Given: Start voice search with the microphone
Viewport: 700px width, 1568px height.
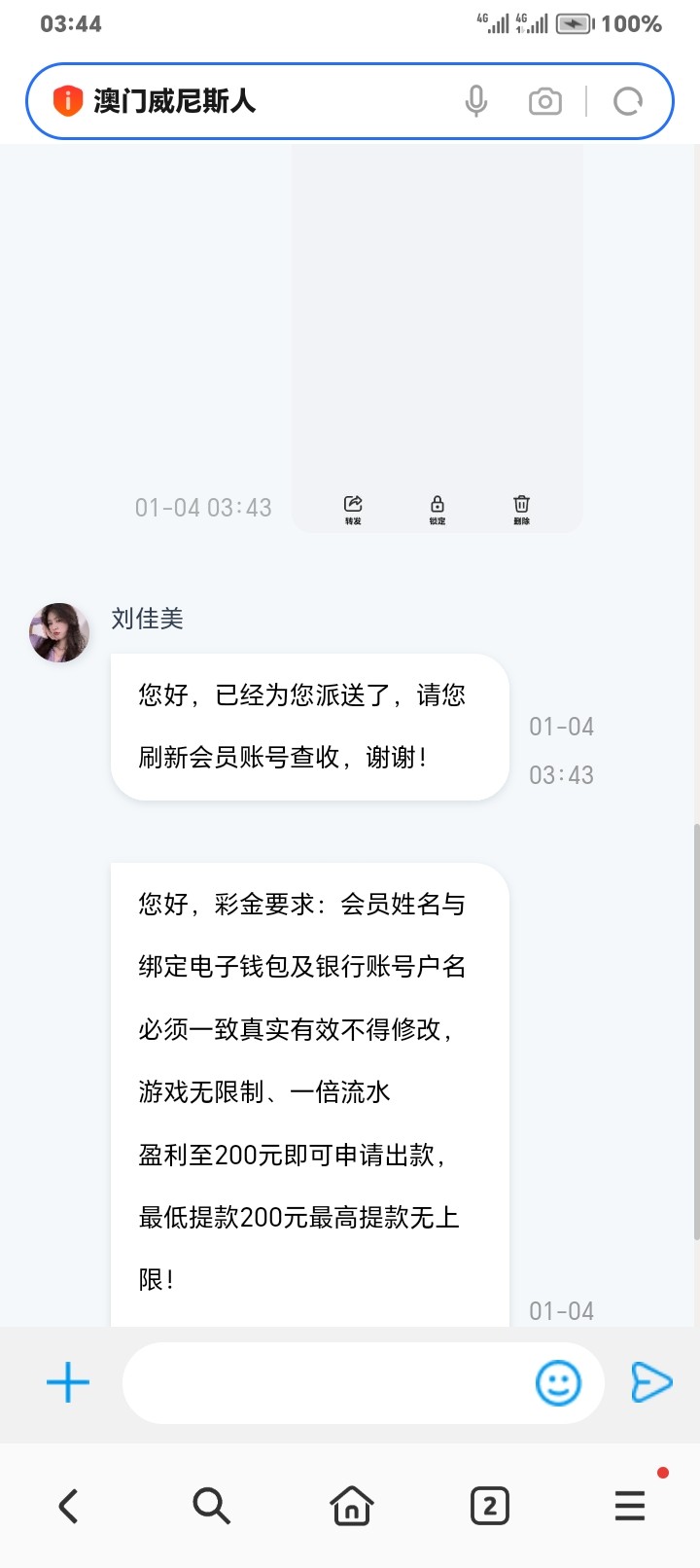Looking at the screenshot, I should click(x=475, y=101).
